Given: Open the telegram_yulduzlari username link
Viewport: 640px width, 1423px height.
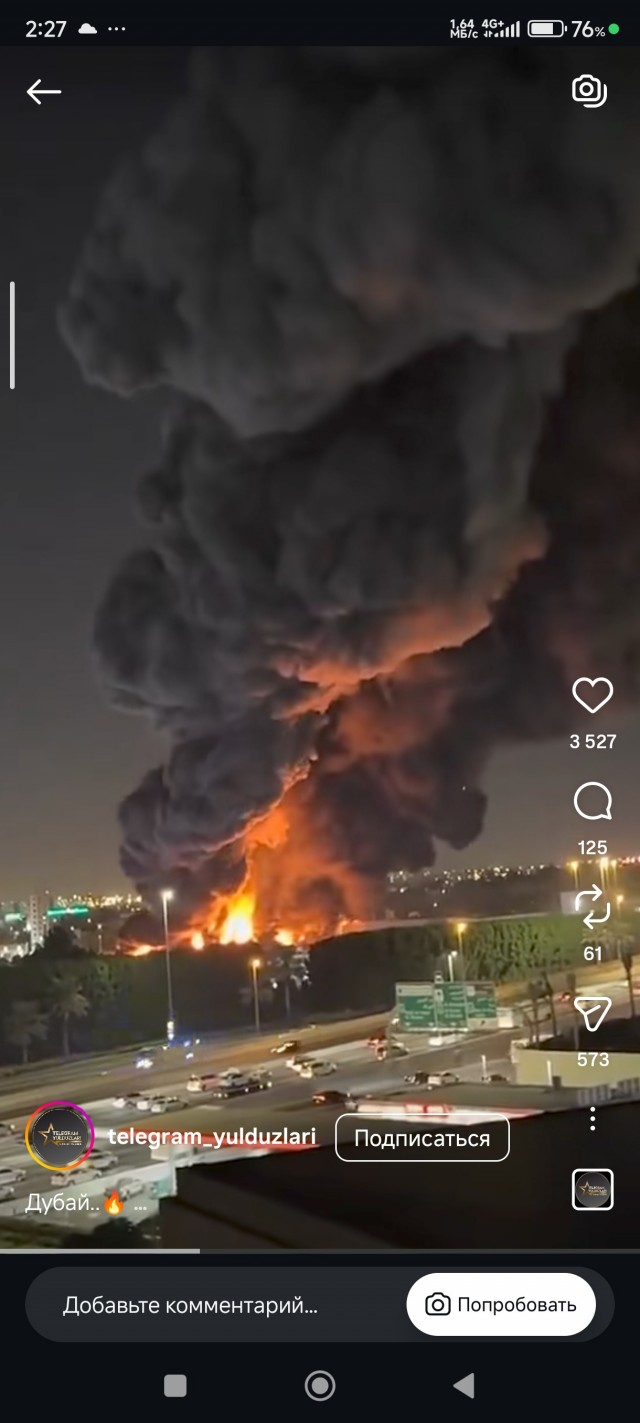Looking at the screenshot, I should pos(212,1137).
